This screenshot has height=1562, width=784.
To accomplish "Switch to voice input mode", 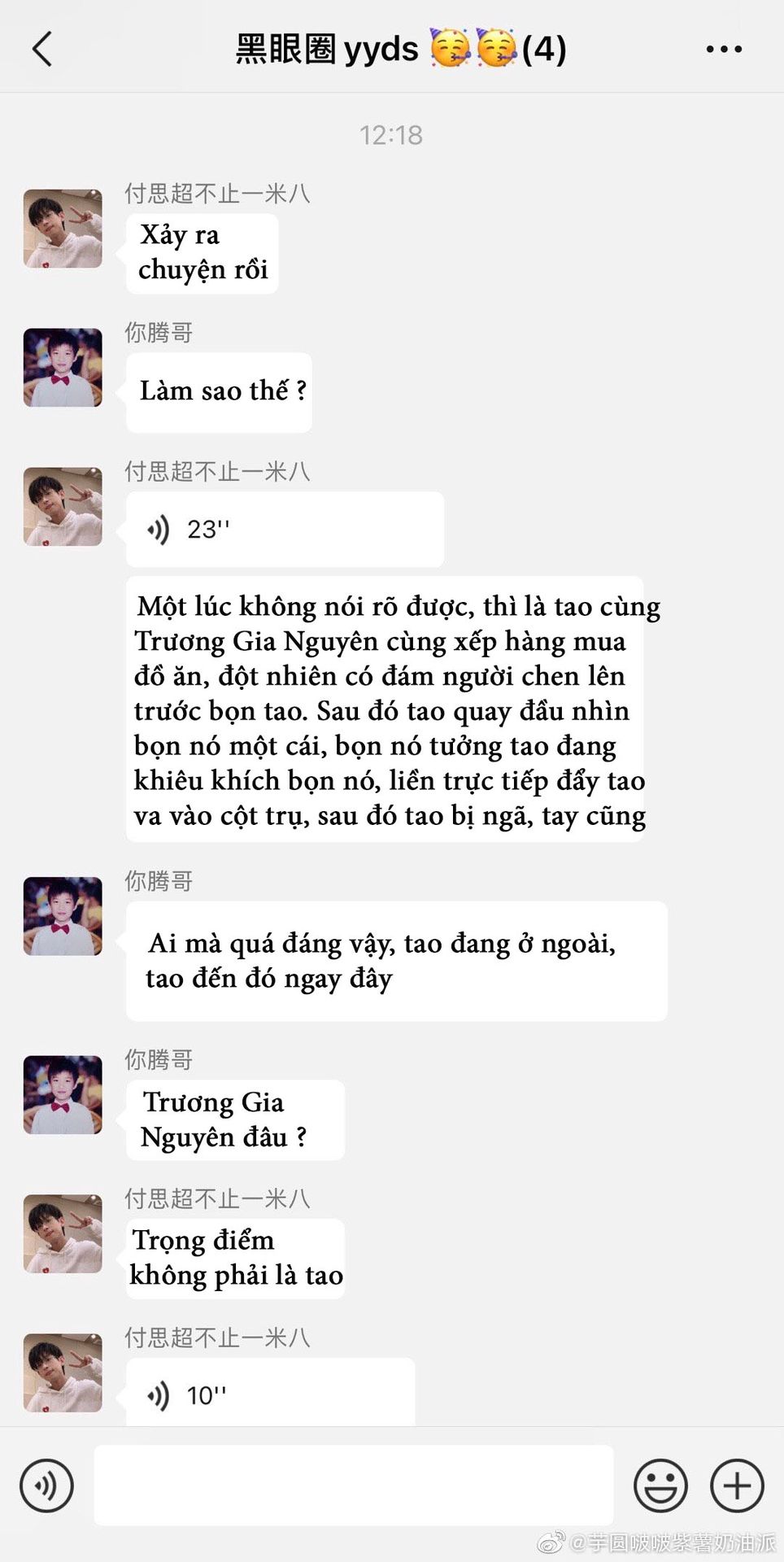I will tap(46, 1486).
